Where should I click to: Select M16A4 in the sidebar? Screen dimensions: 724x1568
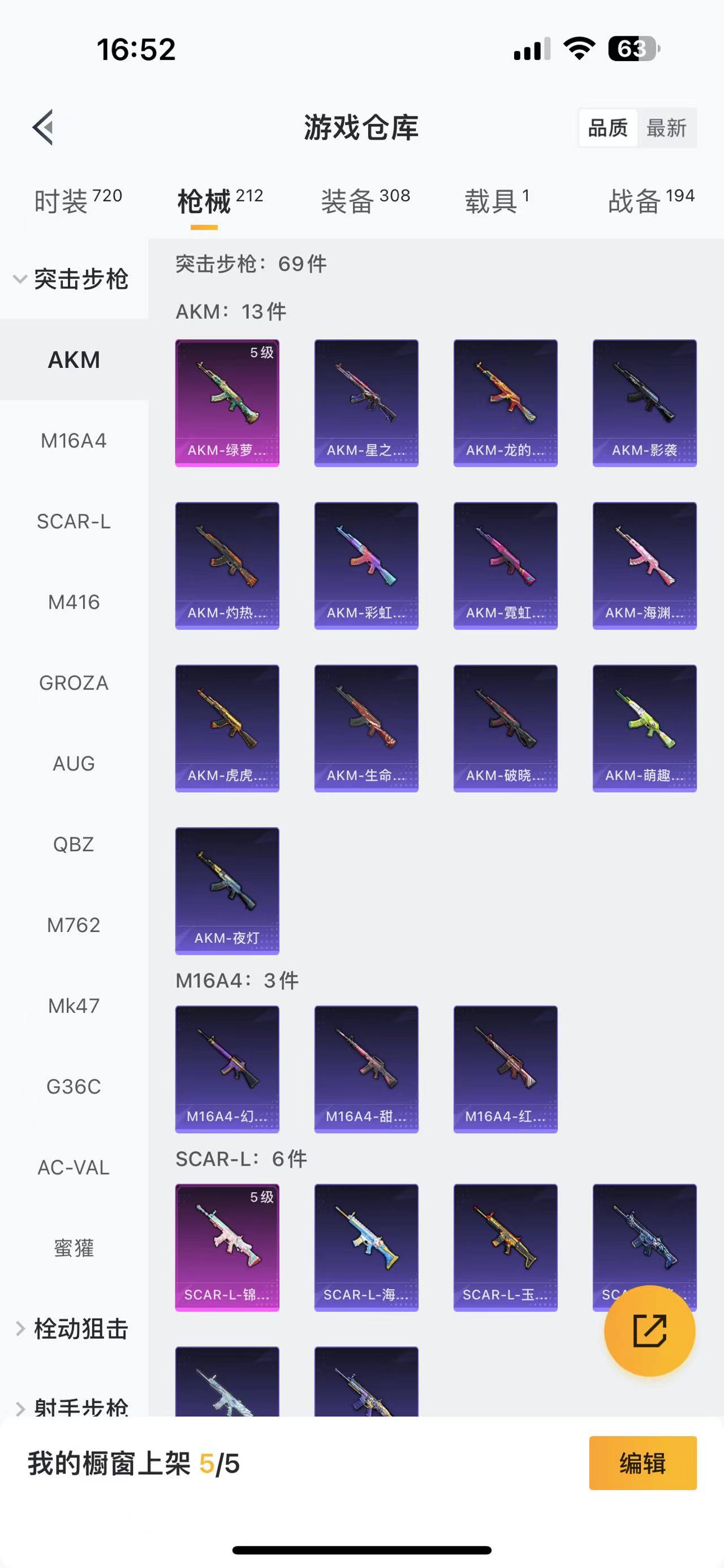click(74, 440)
